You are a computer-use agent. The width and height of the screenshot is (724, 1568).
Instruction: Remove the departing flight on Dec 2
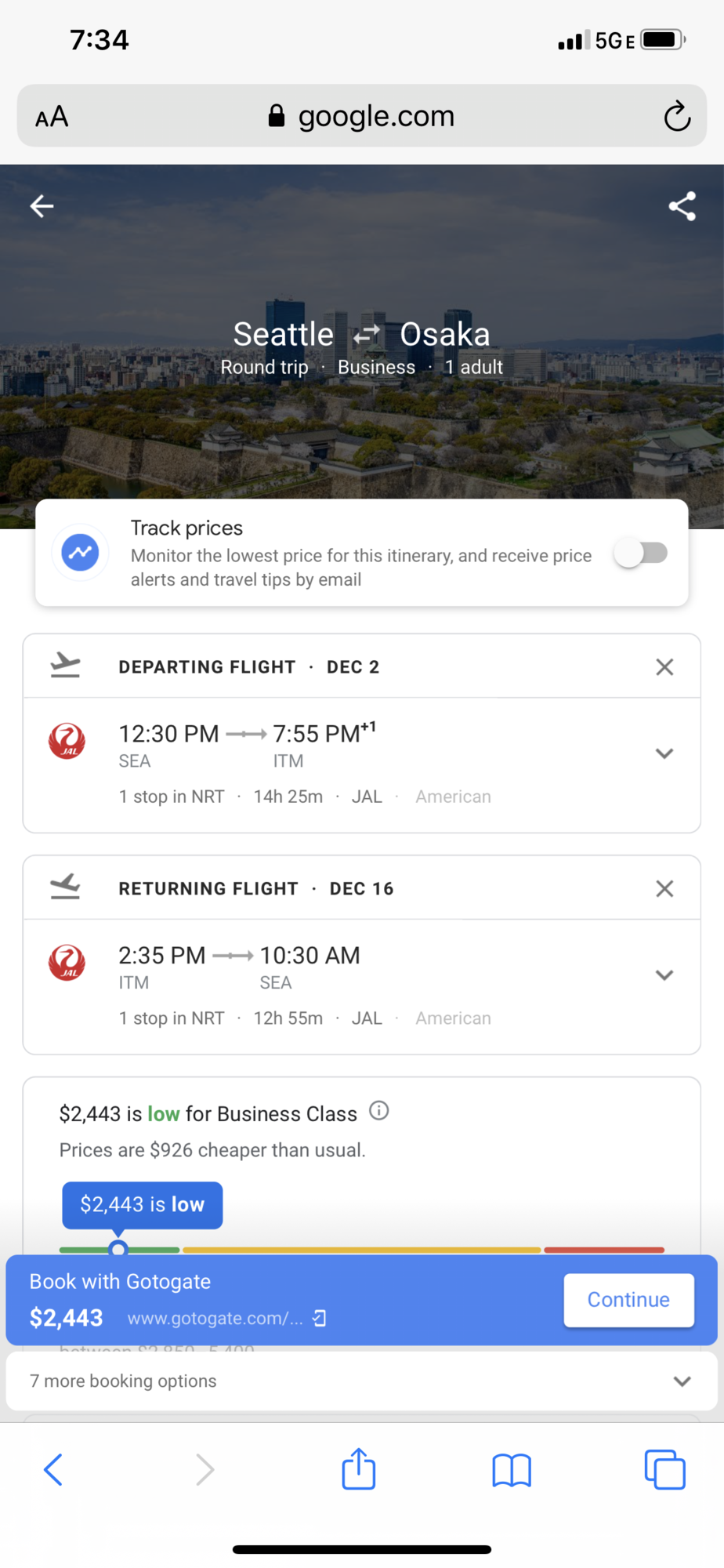pos(664,667)
